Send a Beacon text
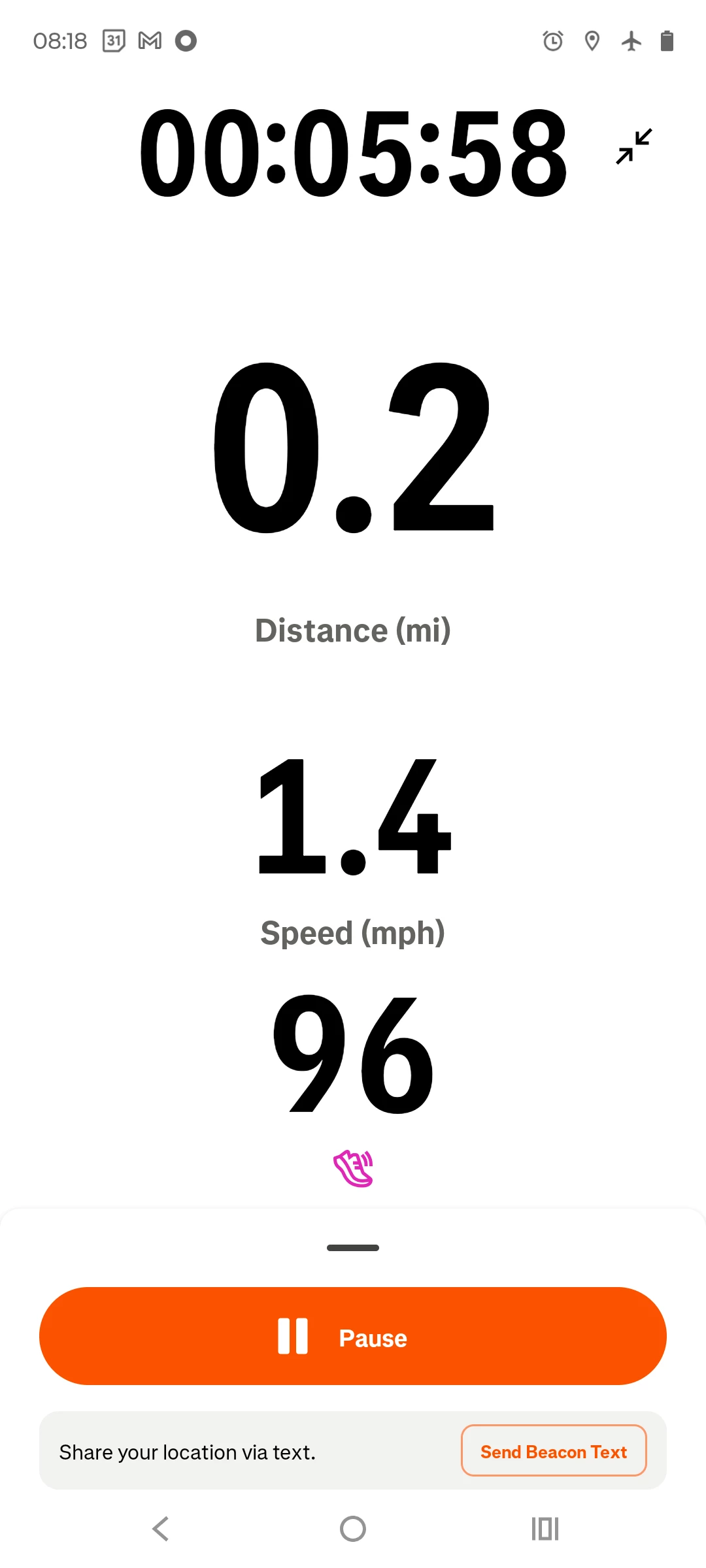 [554, 1451]
